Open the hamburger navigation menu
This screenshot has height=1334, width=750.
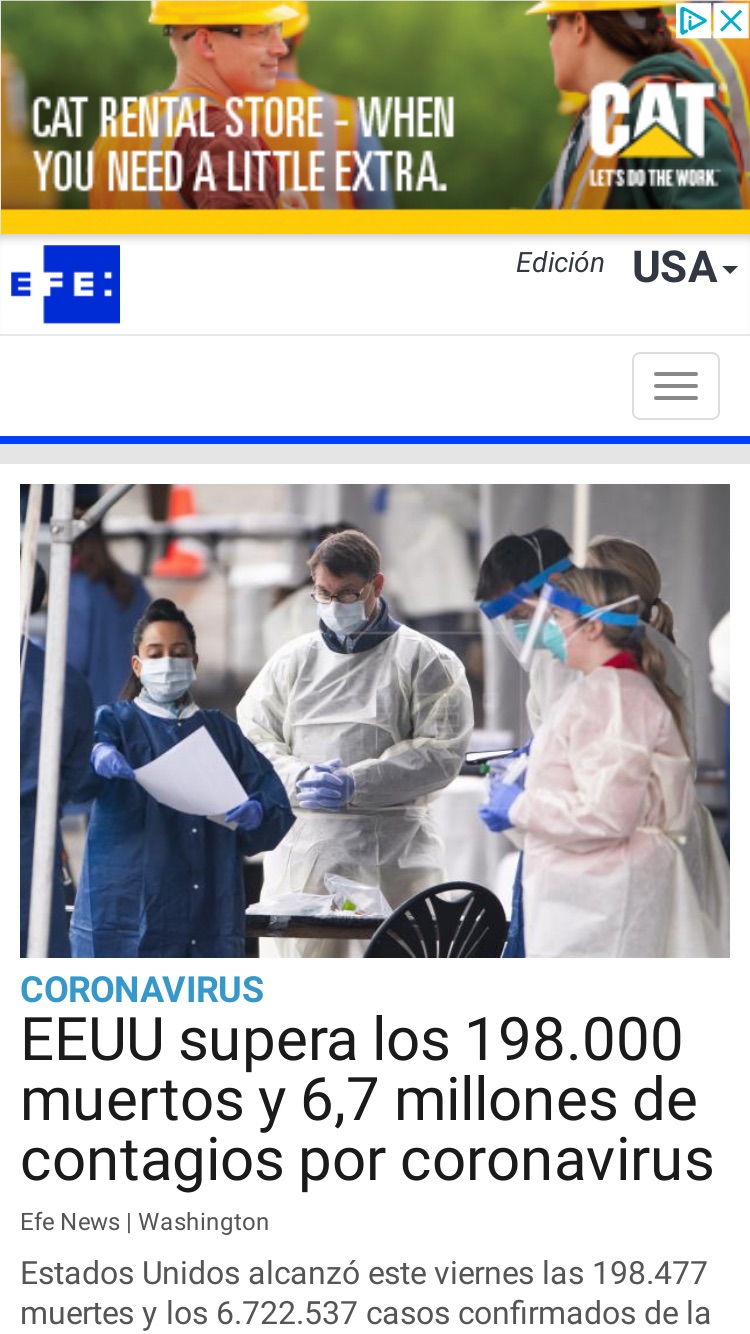[x=675, y=386]
